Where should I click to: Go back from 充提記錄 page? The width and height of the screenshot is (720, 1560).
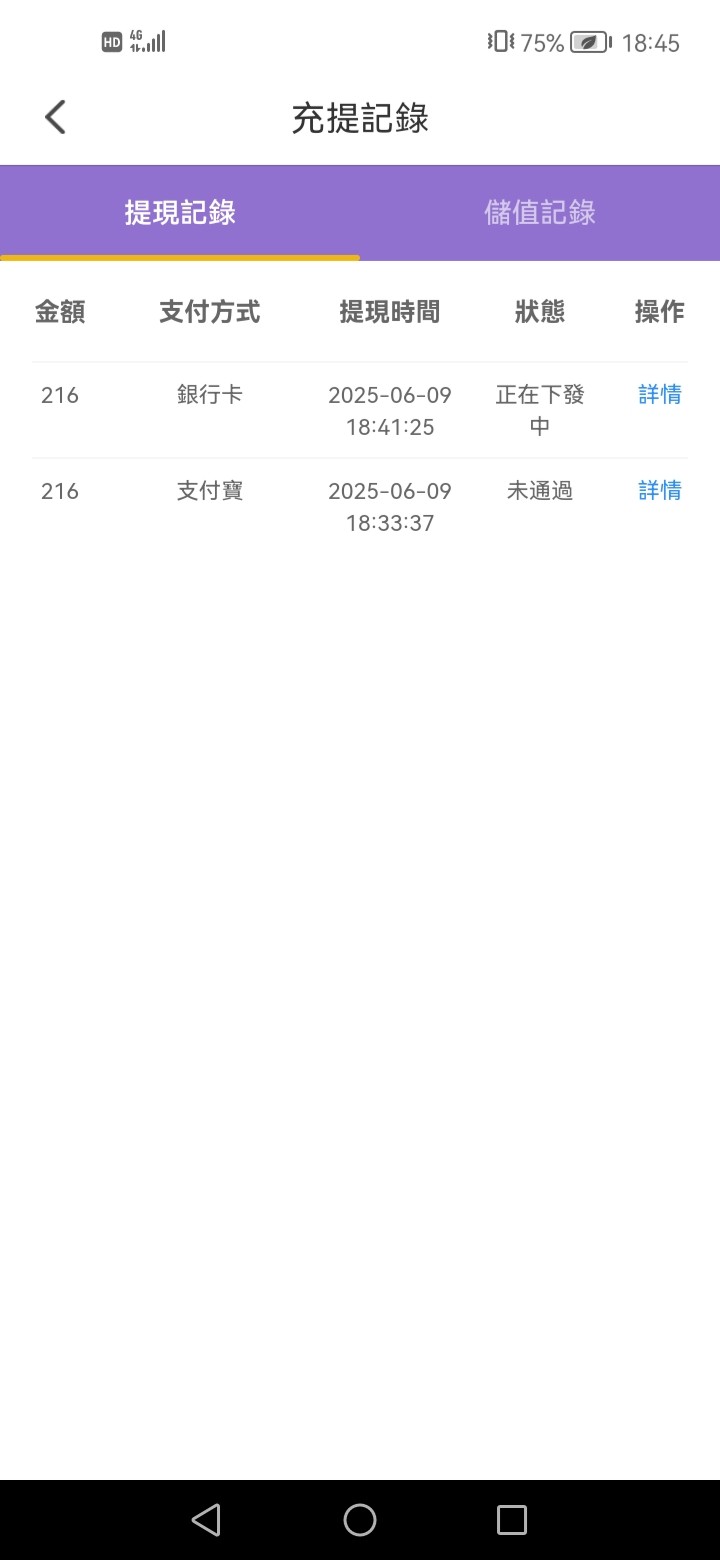point(55,117)
